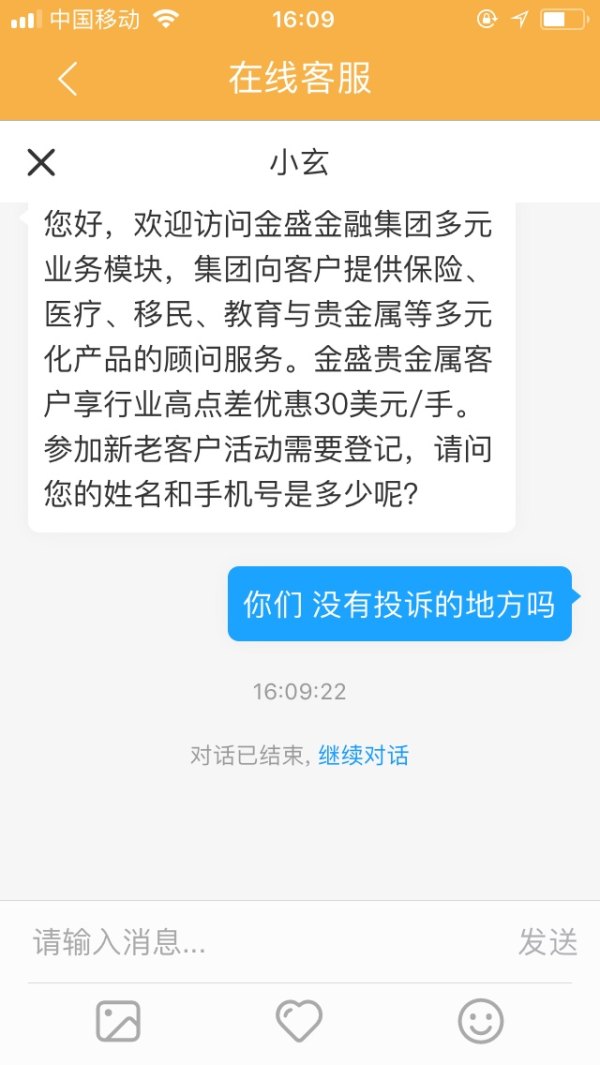Attach a picture using the image icon
600x1065 pixels.
(118, 1021)
